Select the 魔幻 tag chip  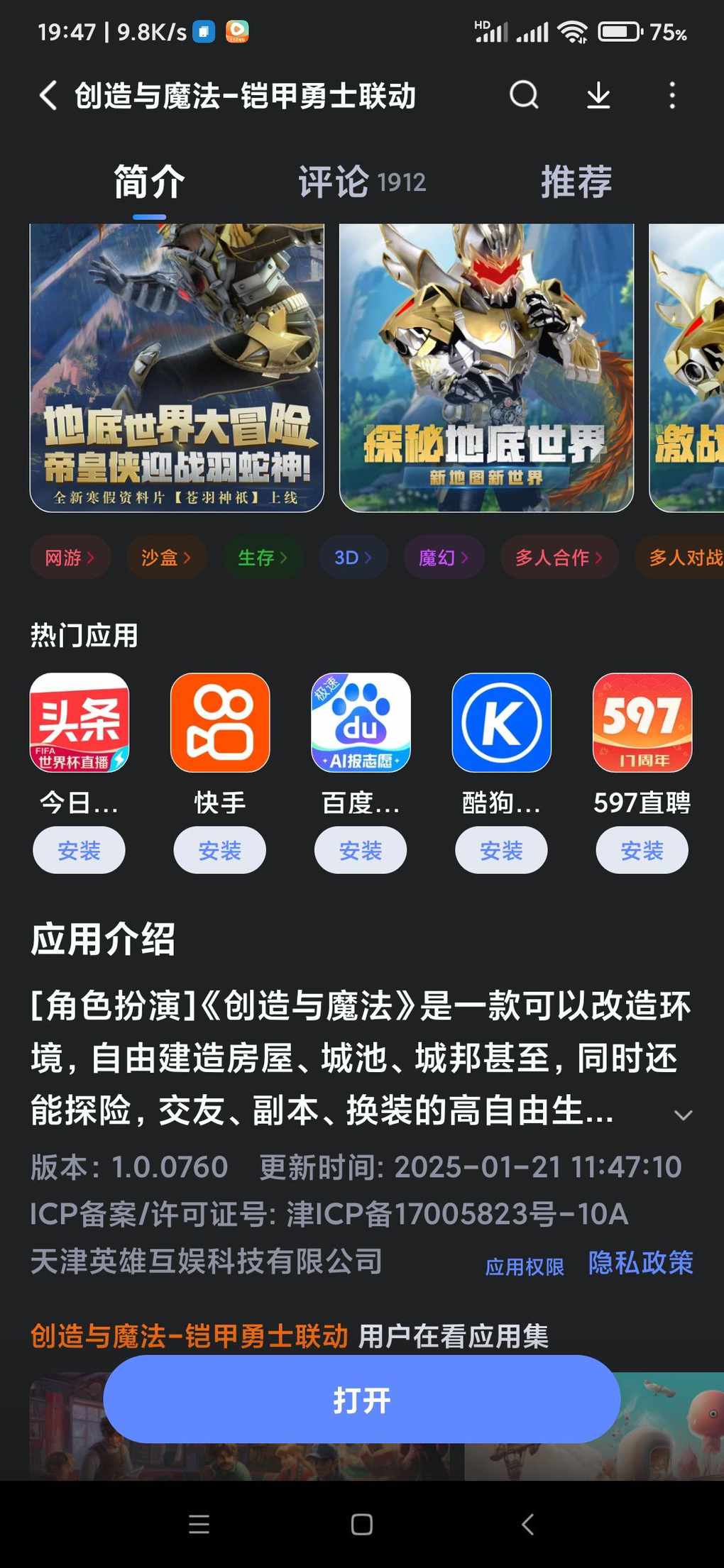click(443, 558)
